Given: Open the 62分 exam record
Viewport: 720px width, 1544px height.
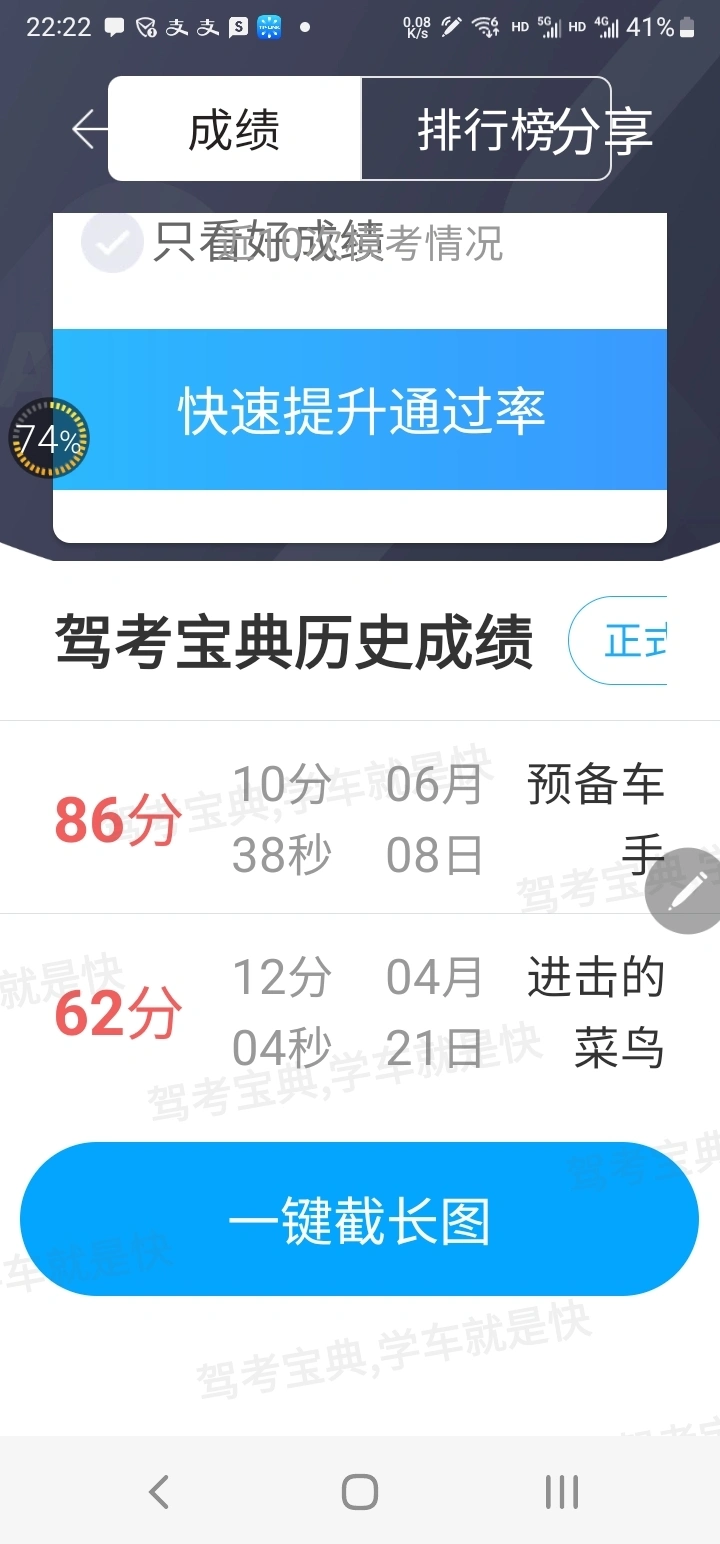Looking at the screenshot, I should point(360,1011).
